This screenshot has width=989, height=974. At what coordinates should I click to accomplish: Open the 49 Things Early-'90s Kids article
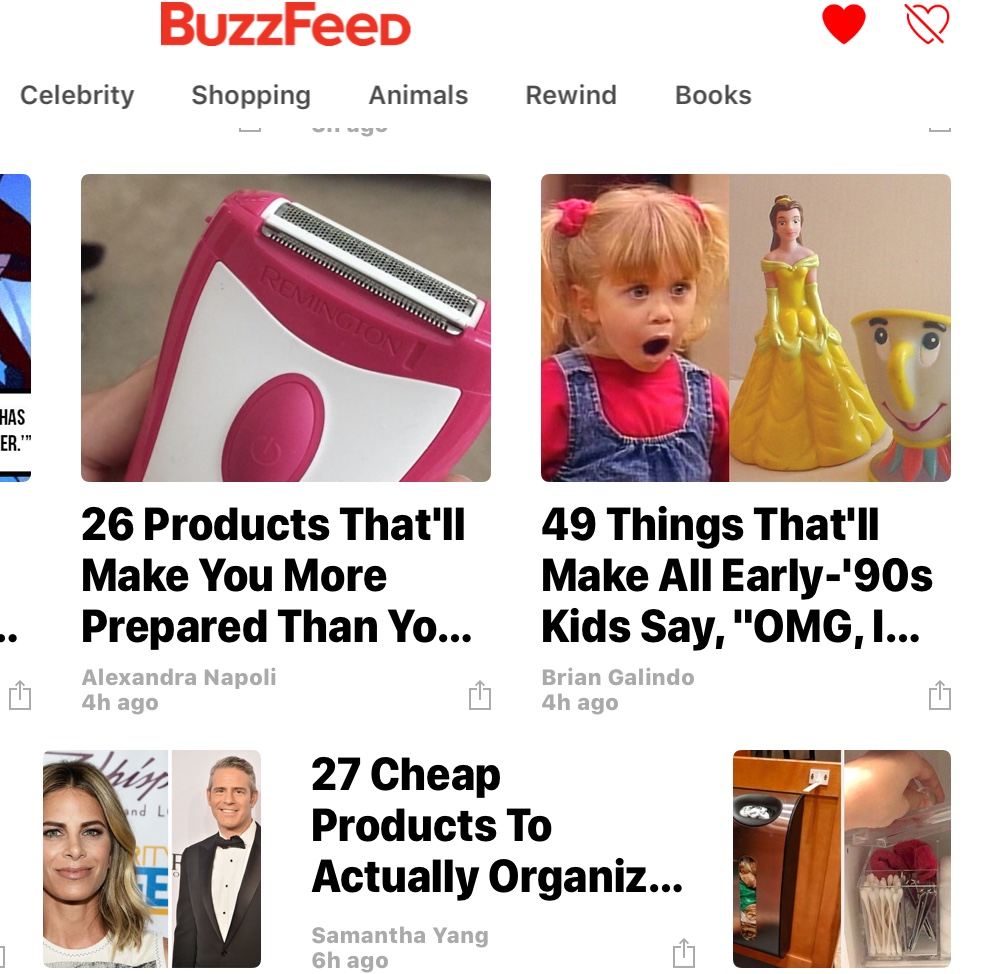745,328
